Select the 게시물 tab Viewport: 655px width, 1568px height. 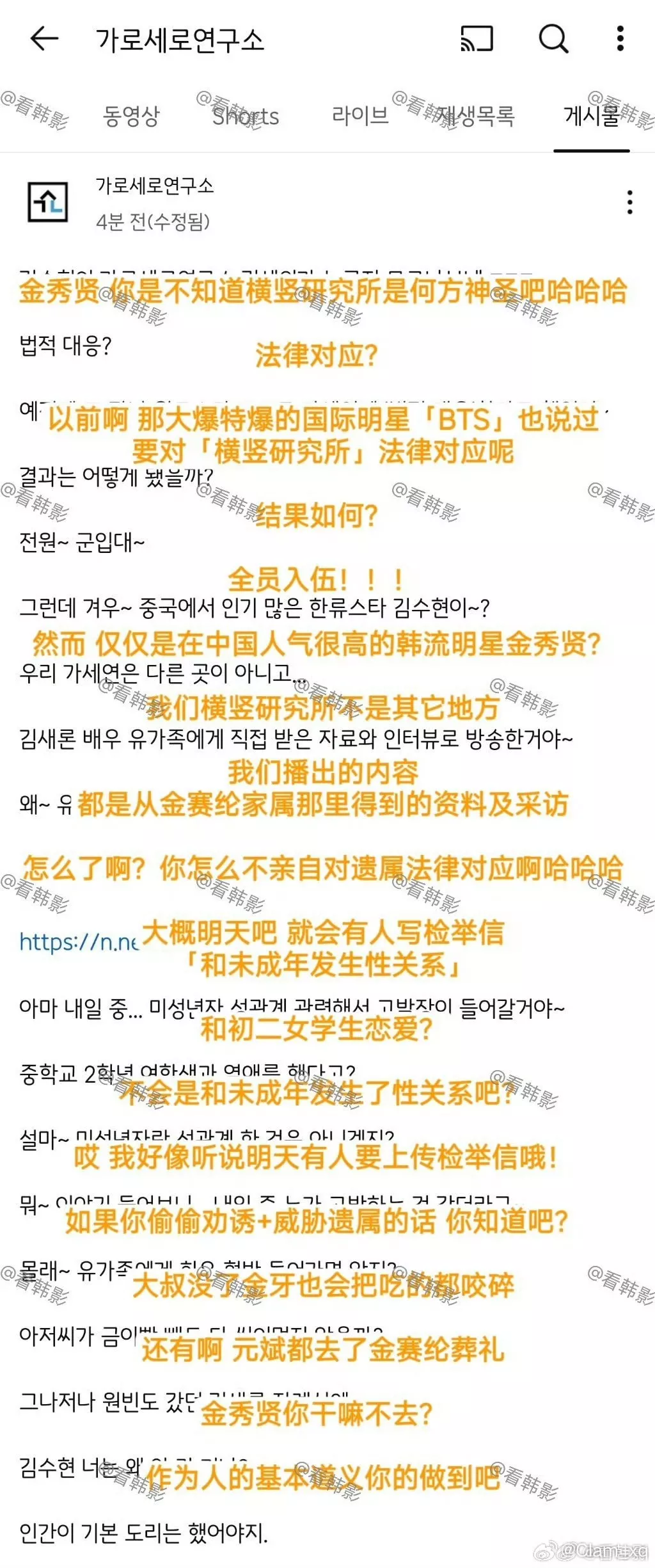pos(592,116)
